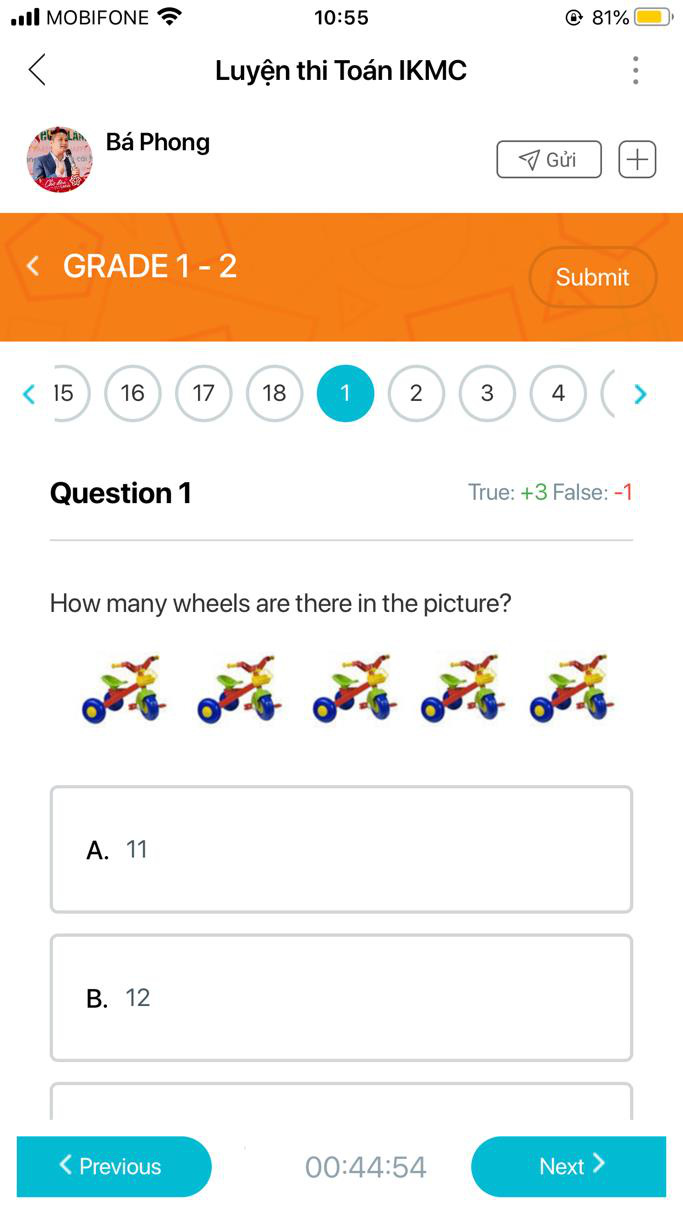The image size is (683, 1214).
Task: Tap the plus icon next to Gửi
Action: coord(637,160)
